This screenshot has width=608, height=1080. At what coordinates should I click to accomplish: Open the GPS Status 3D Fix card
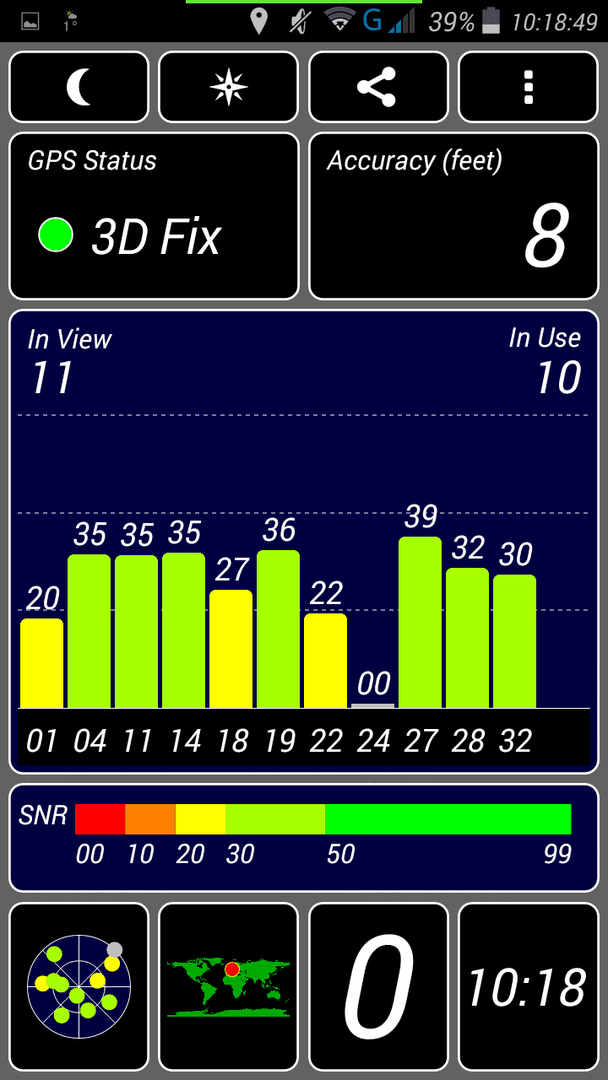[x=154, y=216]
